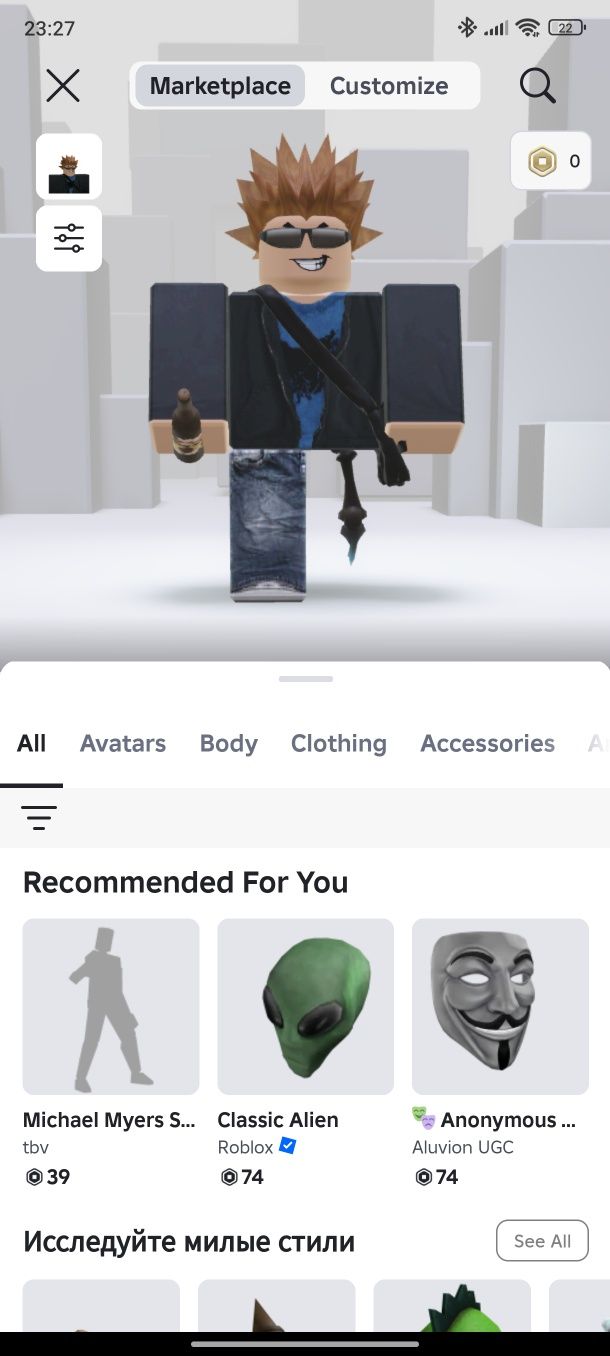Image resolution: width=610 pixels, height=1356 pixels.
Task: Switch to the Avatars tab
Action: pyautogui.click(x=123, y=743)
